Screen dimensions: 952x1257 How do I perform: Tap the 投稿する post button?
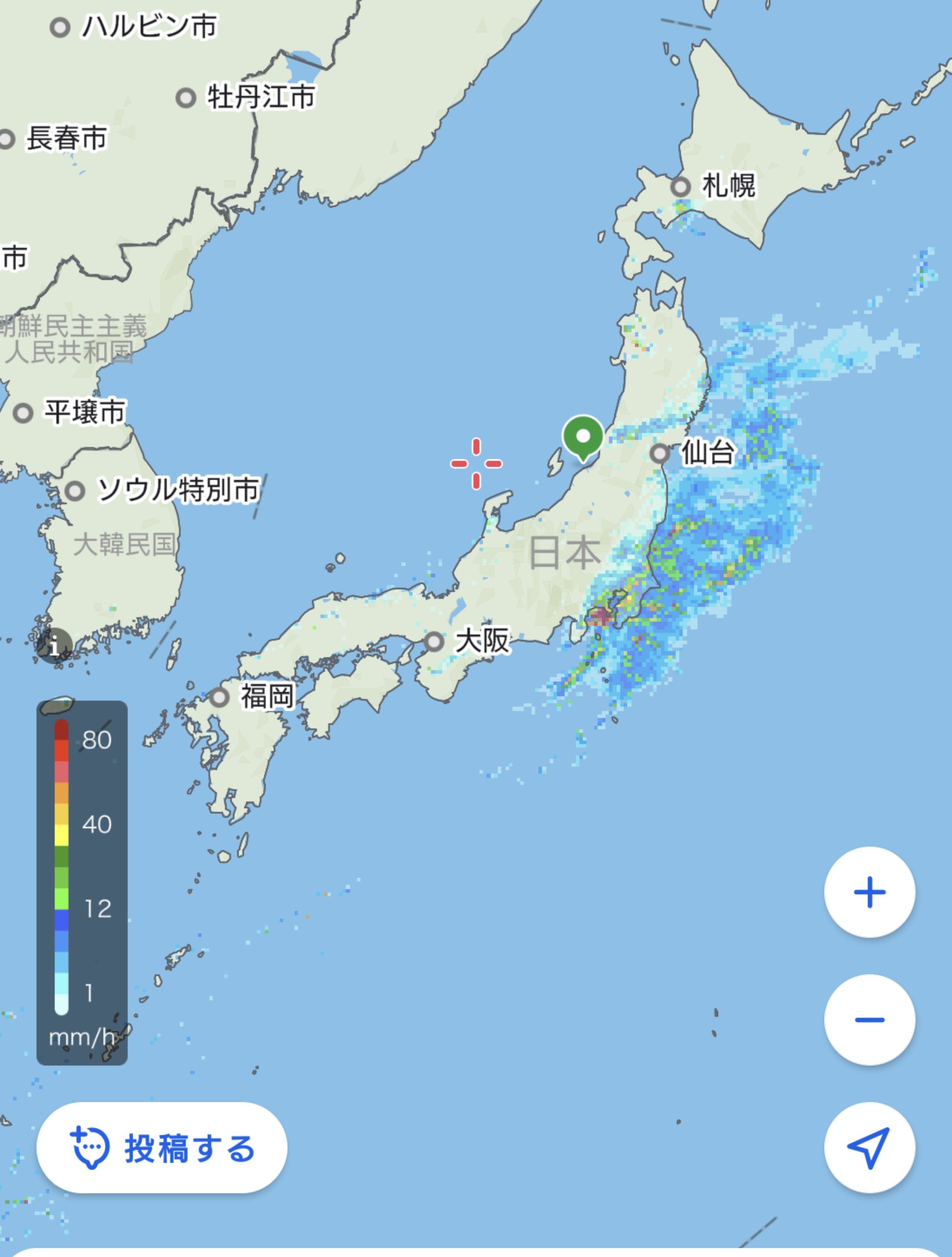pos(162,1147)
